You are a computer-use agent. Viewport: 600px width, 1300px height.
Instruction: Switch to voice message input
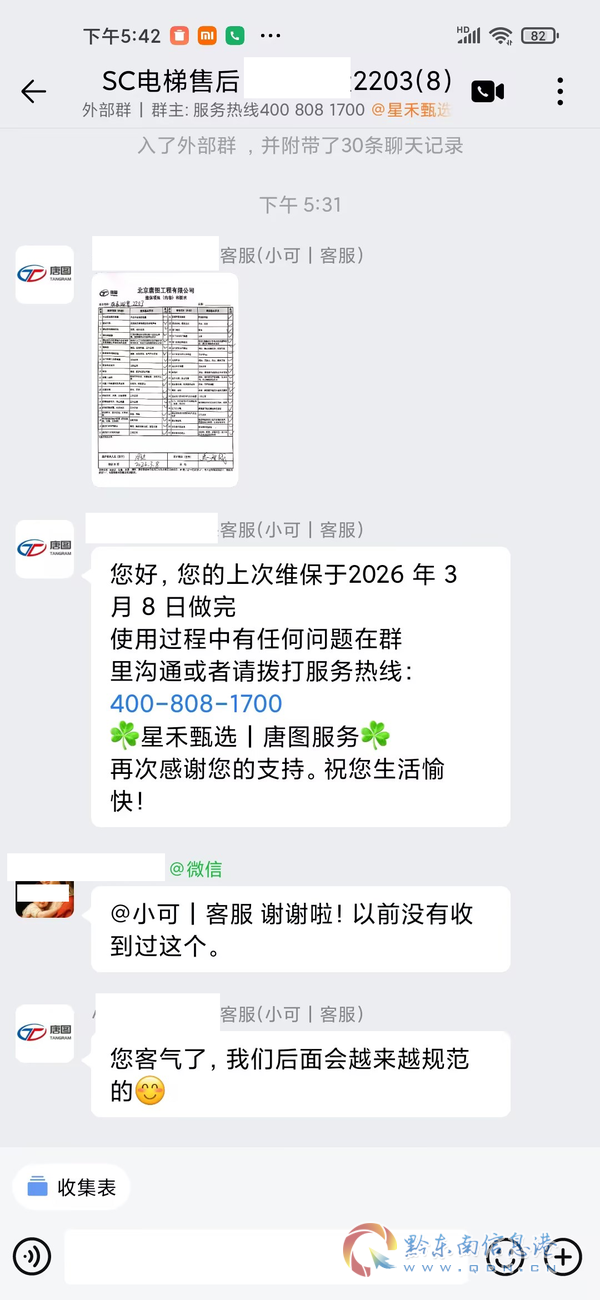[x=32, y=1255]
